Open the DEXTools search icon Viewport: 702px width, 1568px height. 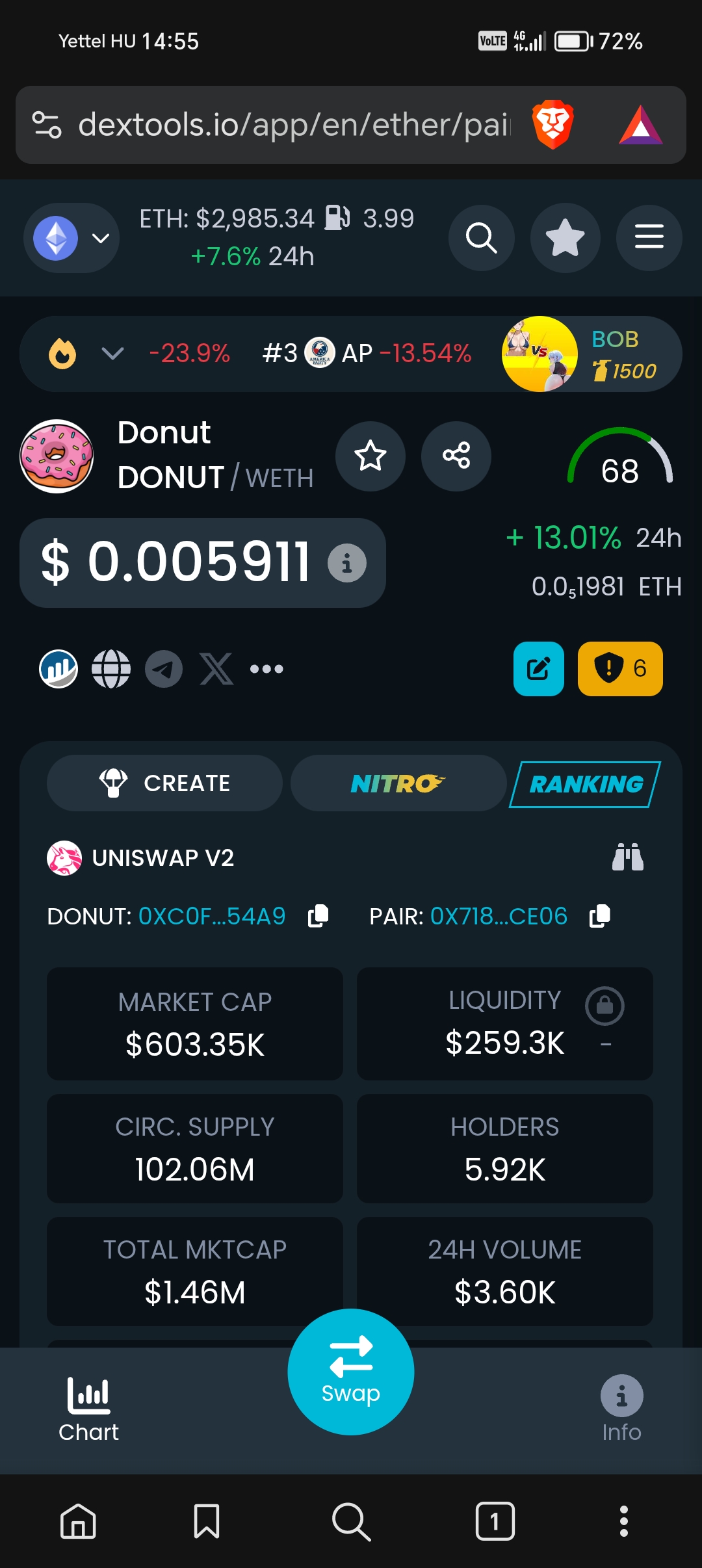click(x=482, y=238)
